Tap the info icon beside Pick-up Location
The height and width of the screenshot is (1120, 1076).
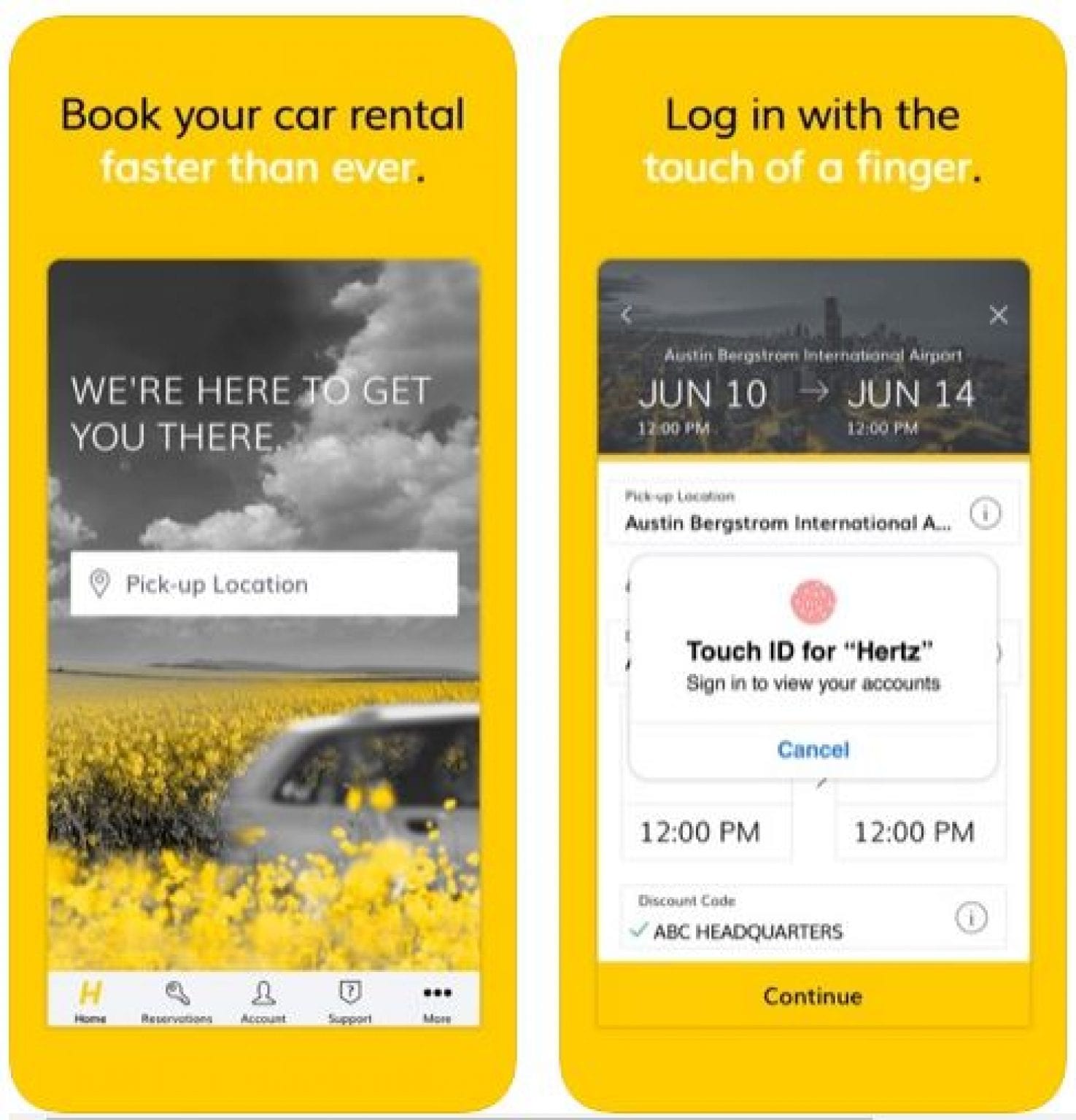(x=986, y=515)
